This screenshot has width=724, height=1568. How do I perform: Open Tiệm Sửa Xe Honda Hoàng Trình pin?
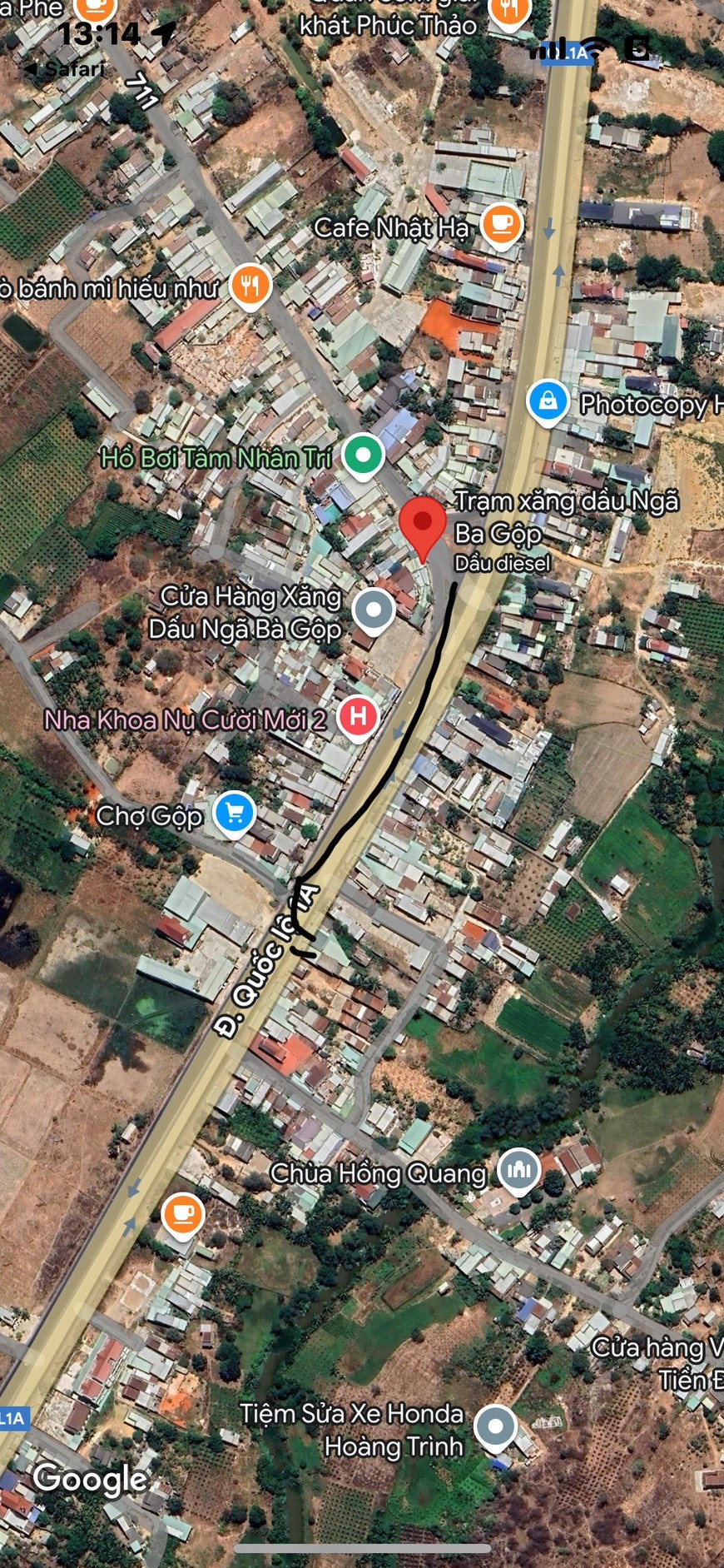point(496,1426)
